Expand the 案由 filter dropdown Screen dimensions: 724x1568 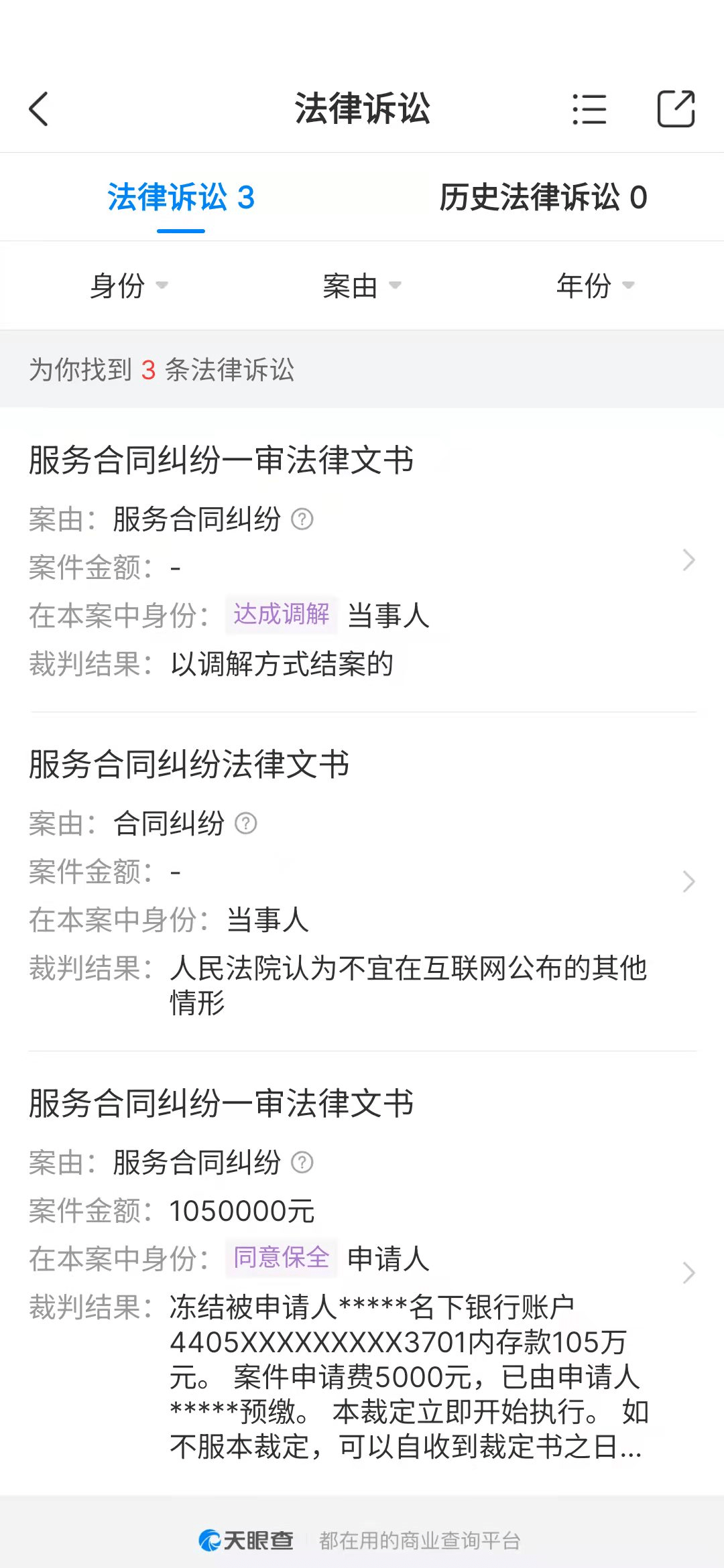tap(361, 286)
